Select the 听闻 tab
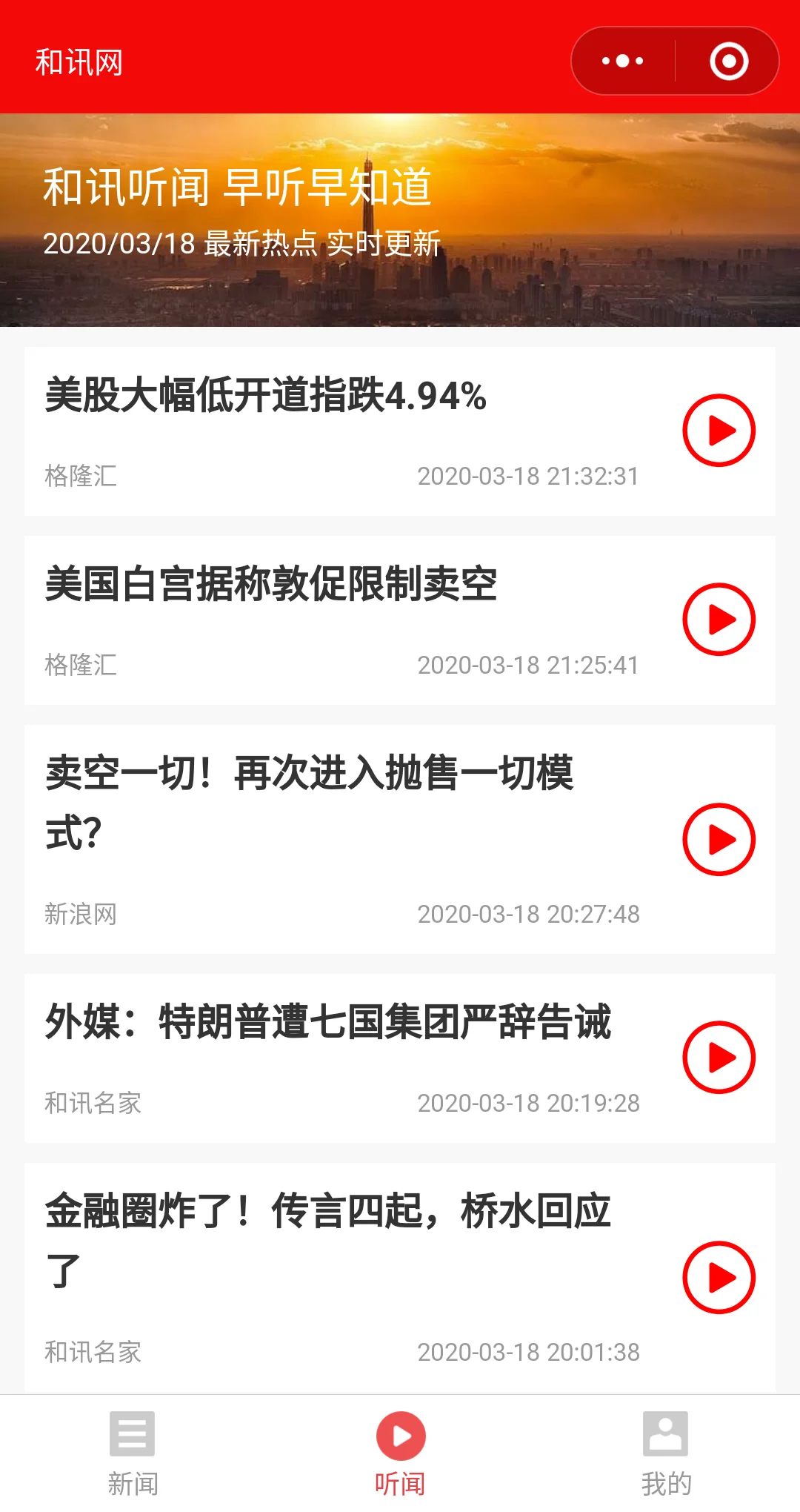800x1512 pixels. (x=400, y=1453)
